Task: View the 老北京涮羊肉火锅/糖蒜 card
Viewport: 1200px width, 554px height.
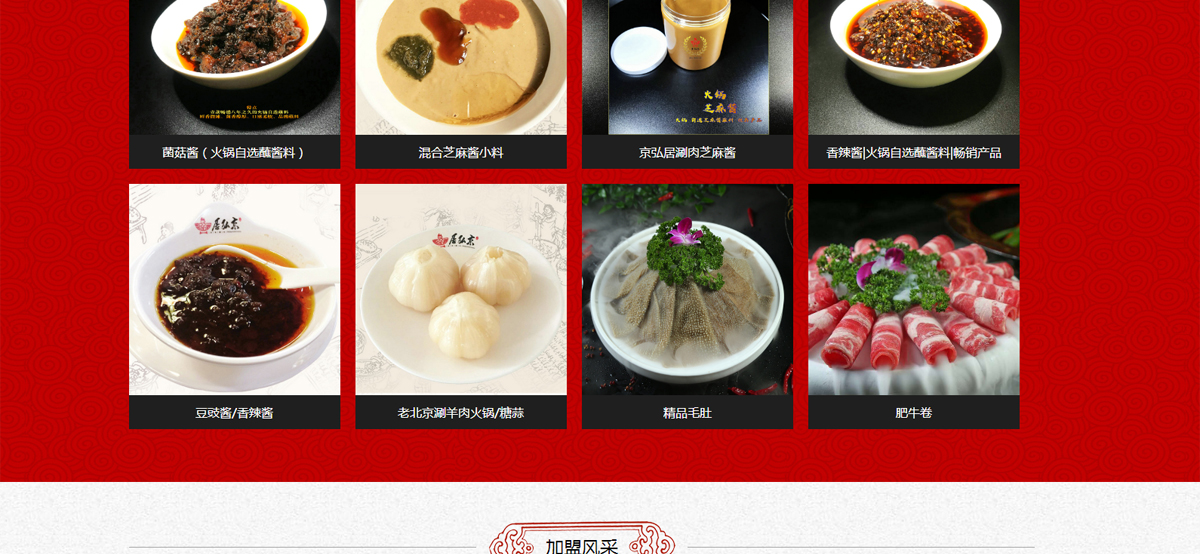Action: point(460,300)
